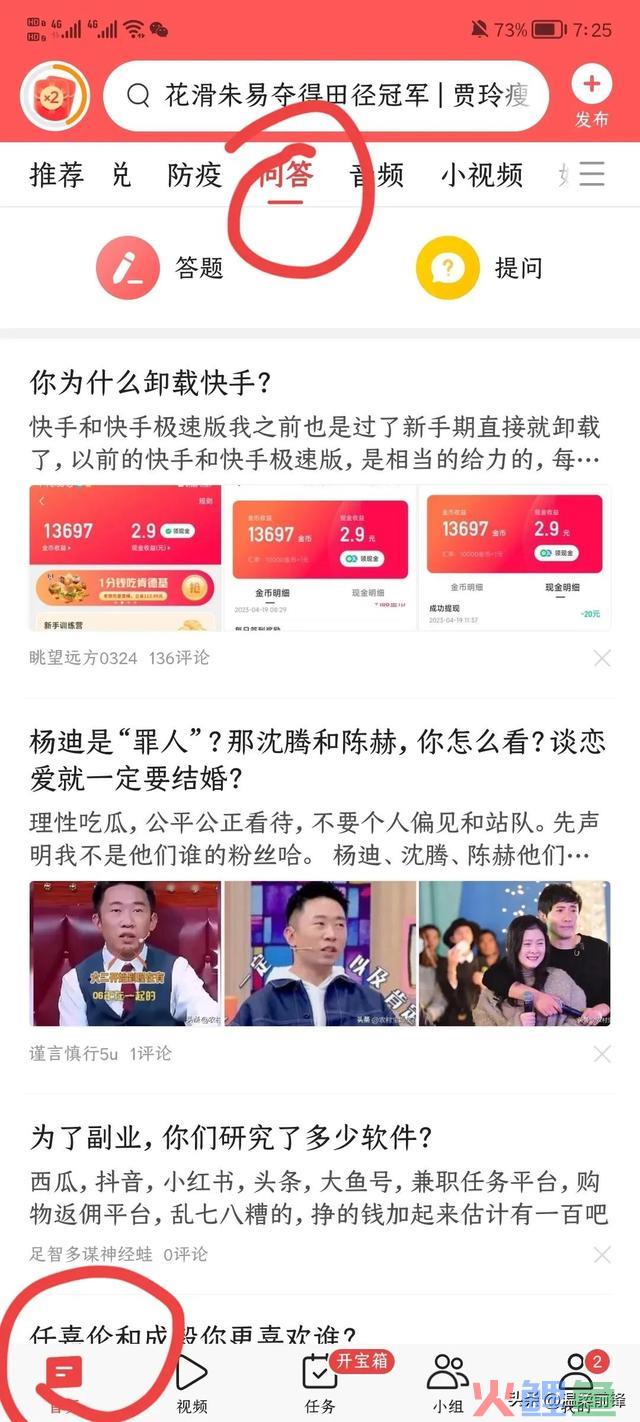
Task: Go to the 视频 bottom tab
Action: 191,1385
